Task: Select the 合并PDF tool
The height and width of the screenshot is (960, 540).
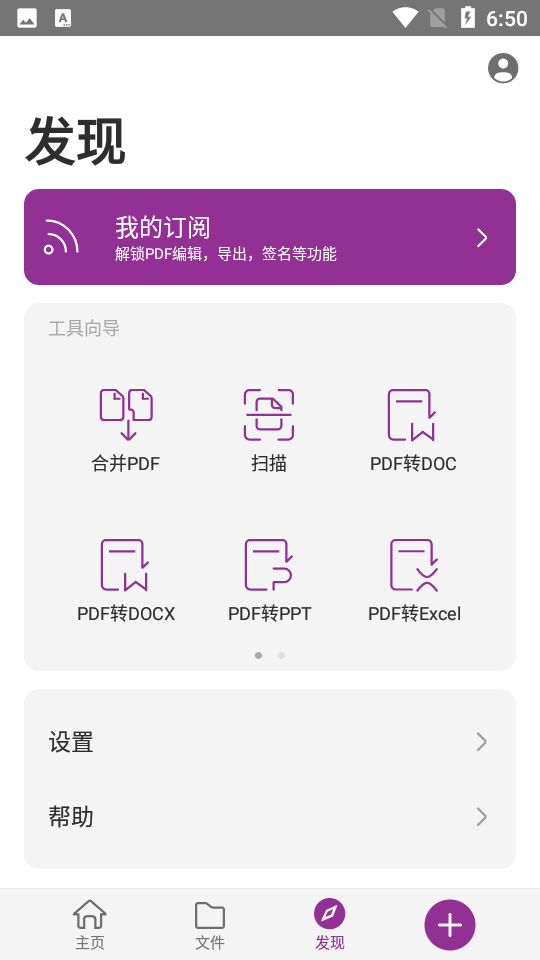Action: tap(126, 431)
